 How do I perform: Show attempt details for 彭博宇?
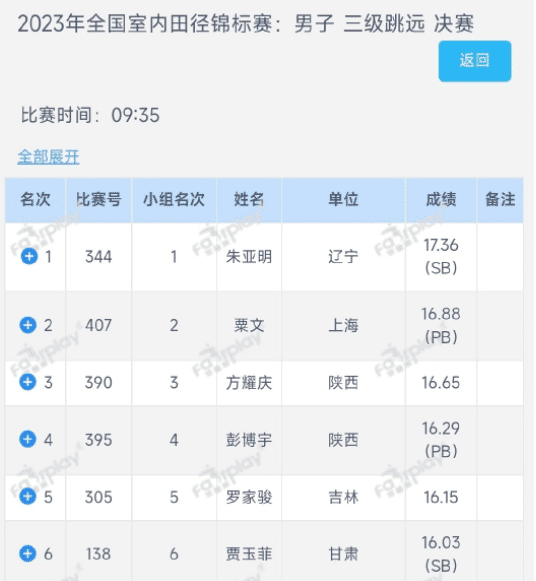[28, 439]
